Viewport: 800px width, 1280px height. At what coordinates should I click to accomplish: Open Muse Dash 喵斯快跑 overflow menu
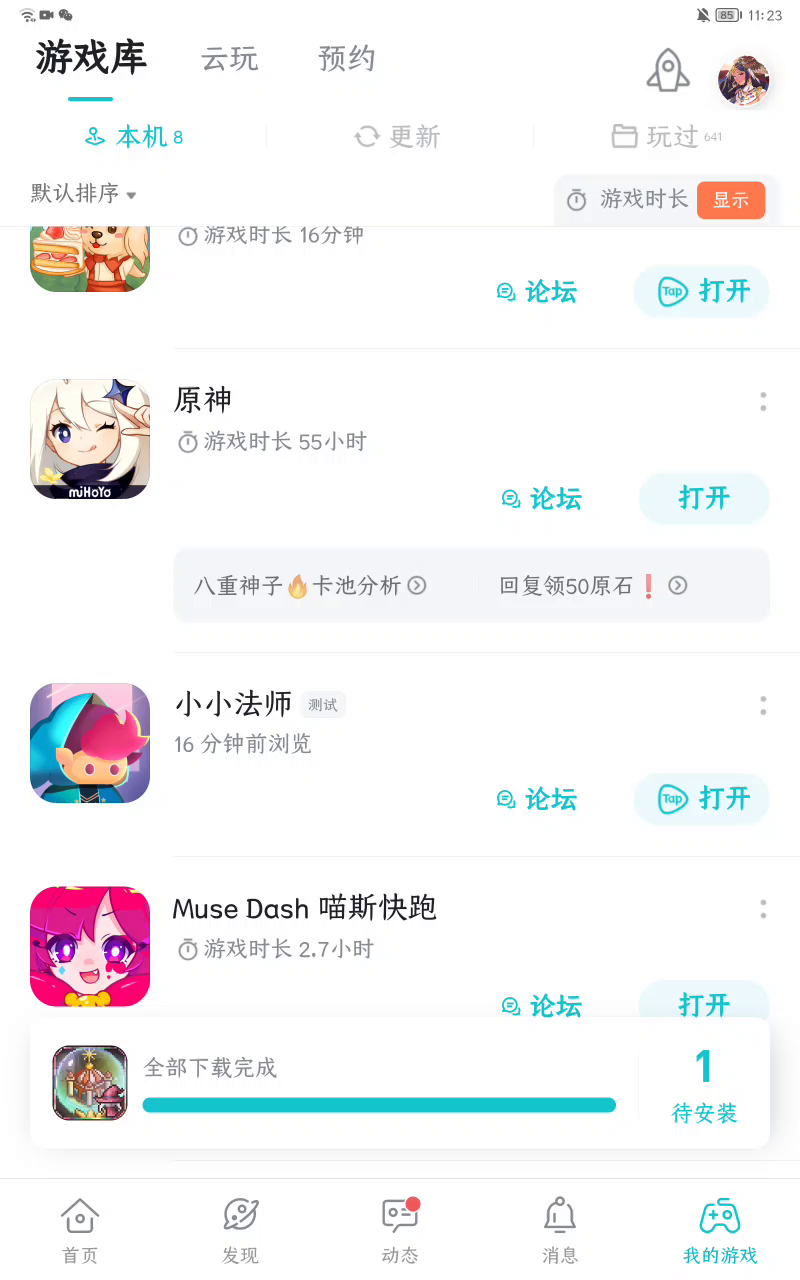[x=763, y=909]
